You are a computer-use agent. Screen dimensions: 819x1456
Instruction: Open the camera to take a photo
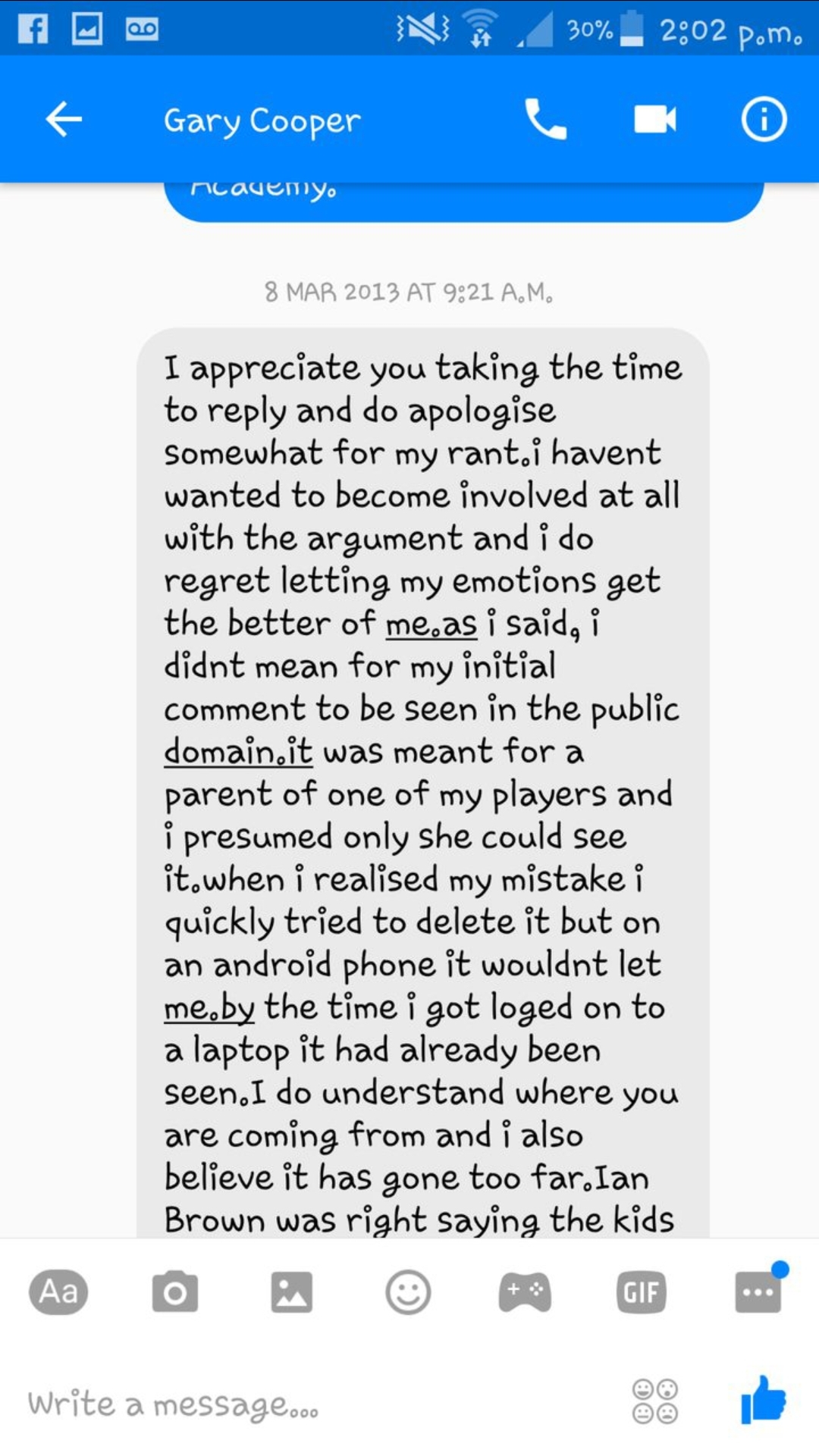175,1292
